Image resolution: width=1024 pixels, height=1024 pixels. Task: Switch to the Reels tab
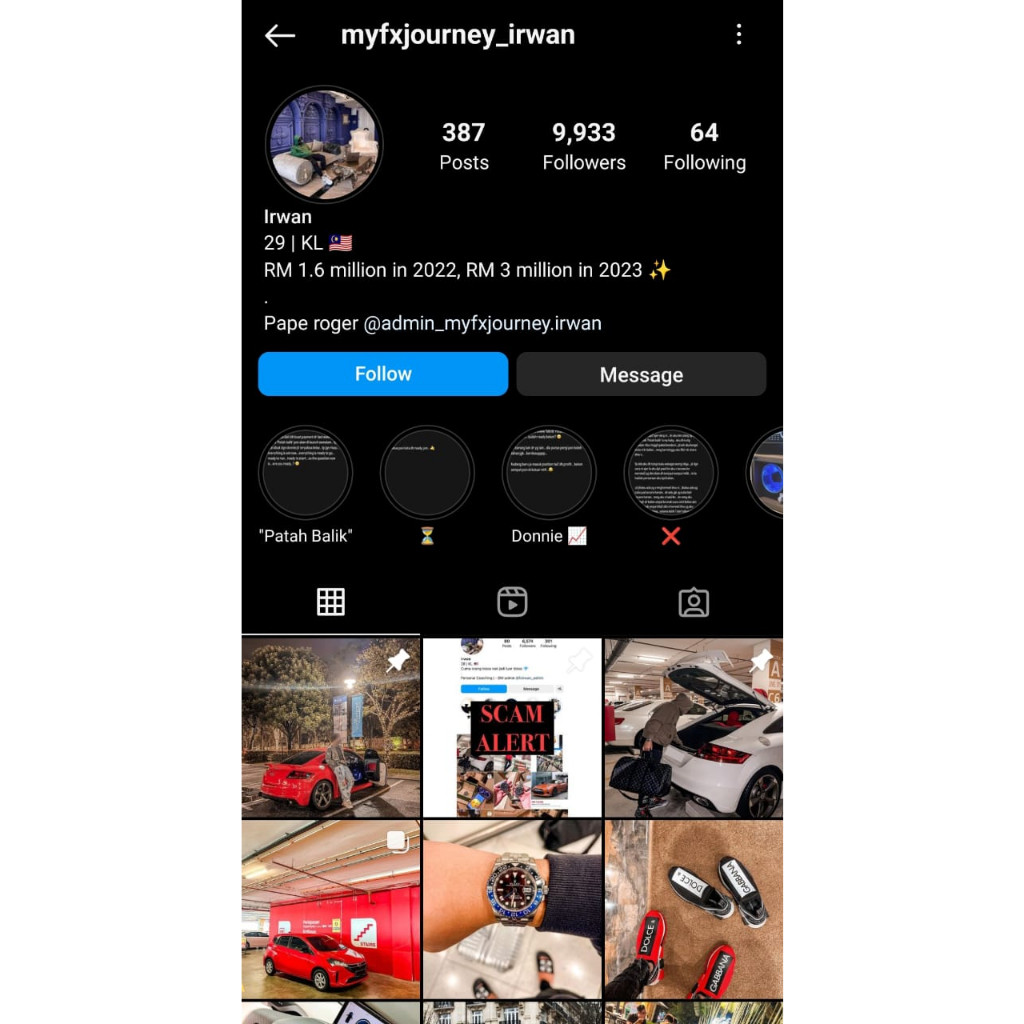(x=512, y=601)
